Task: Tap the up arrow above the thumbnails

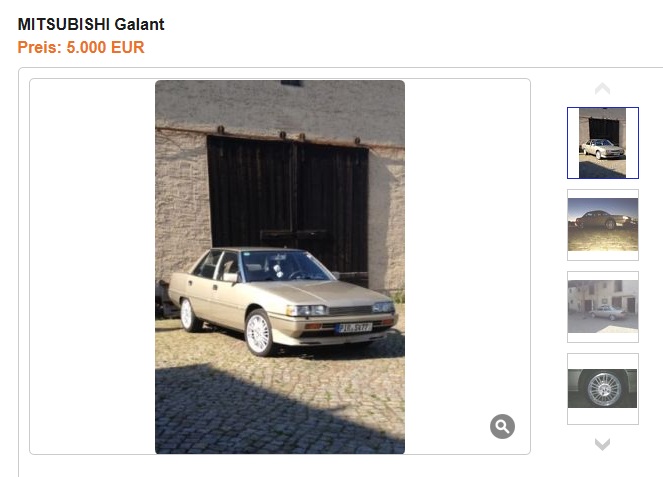Action: point(602,89)
